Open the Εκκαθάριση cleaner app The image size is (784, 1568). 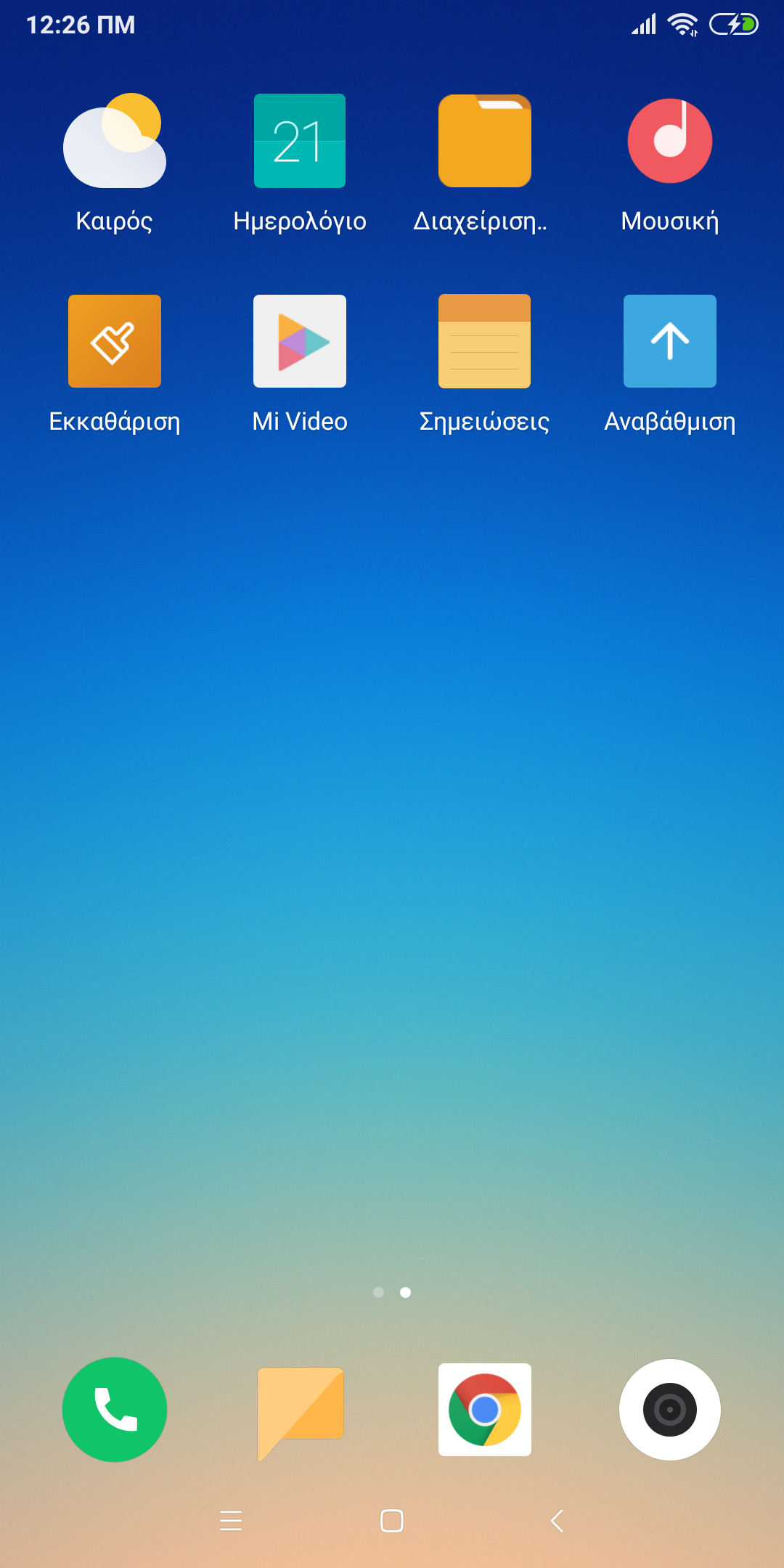[x=115, y=341]
